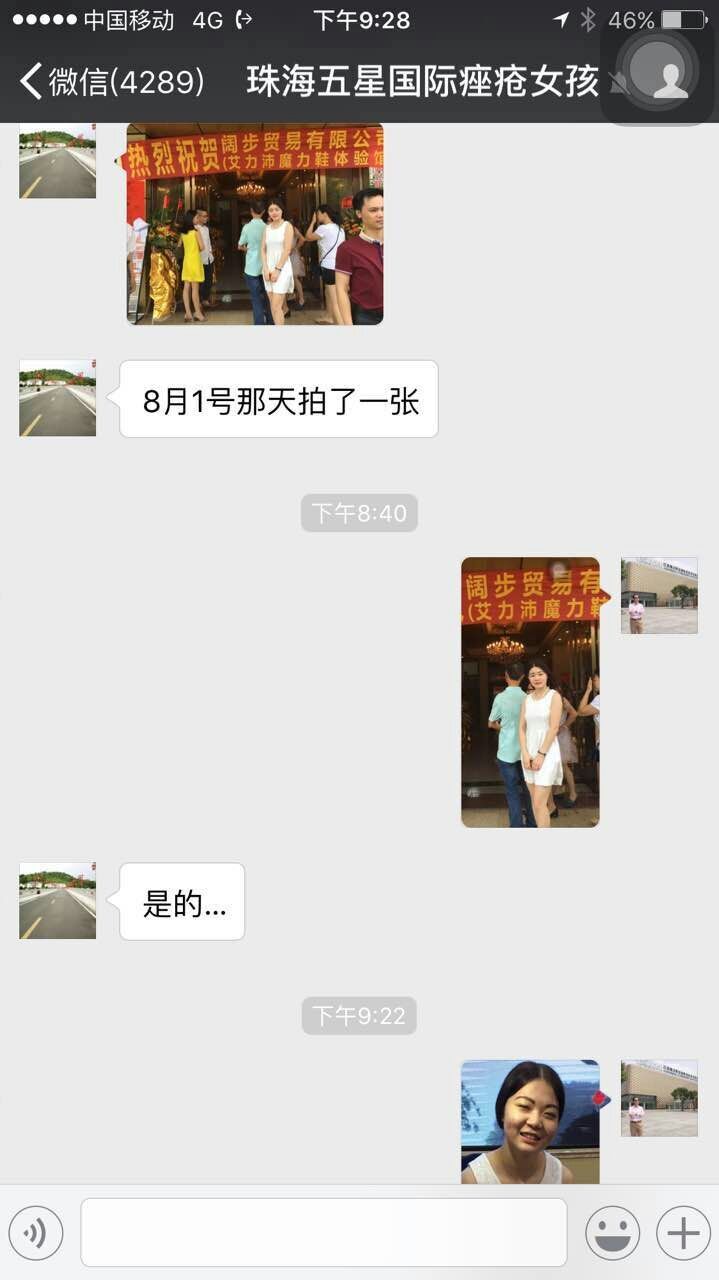This screenshot has width=719, height=1280.
Task: Open the plus attachment menu
Action: coord(683,1233)
